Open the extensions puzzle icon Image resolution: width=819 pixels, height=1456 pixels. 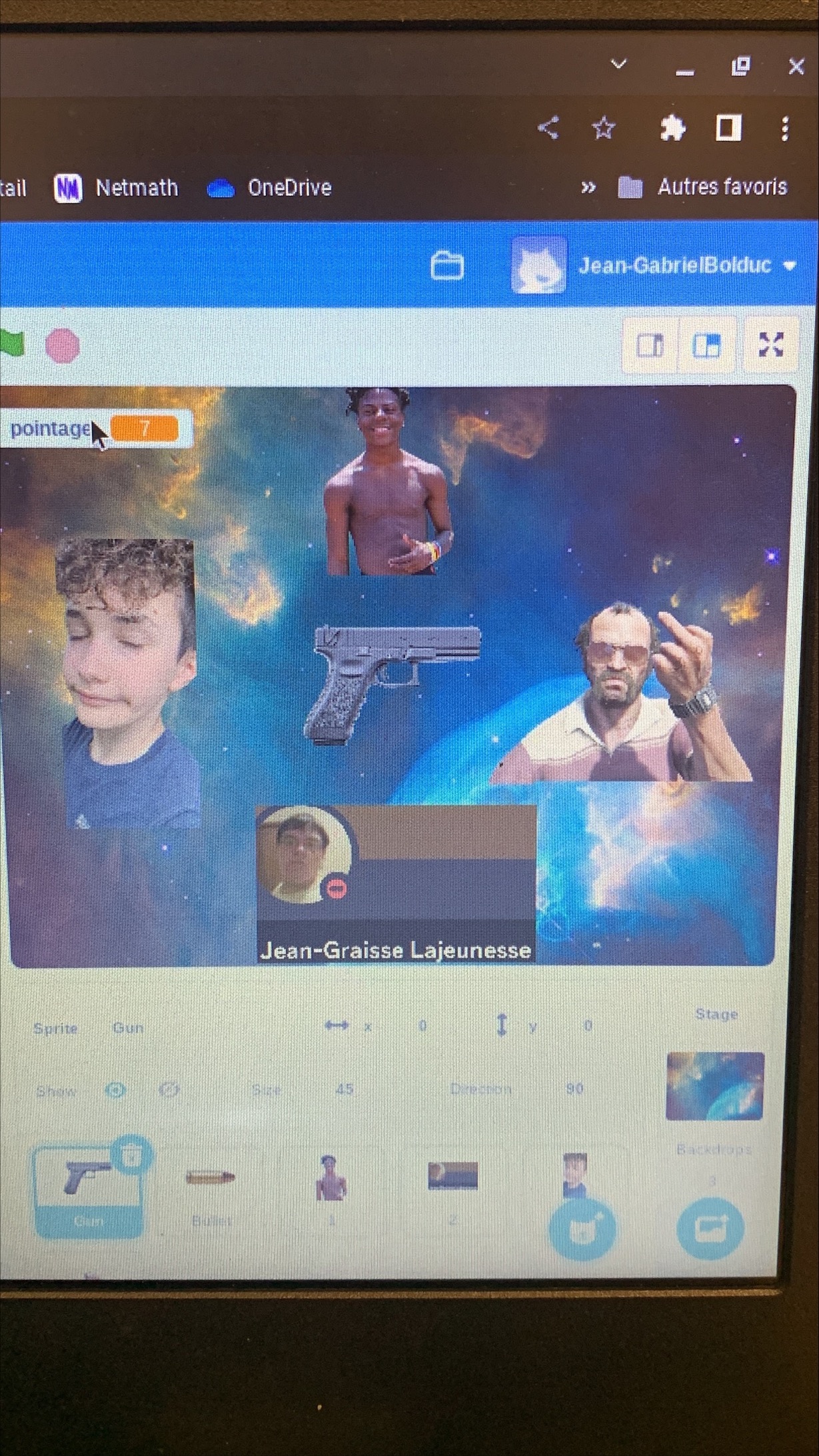click(672, 127)
